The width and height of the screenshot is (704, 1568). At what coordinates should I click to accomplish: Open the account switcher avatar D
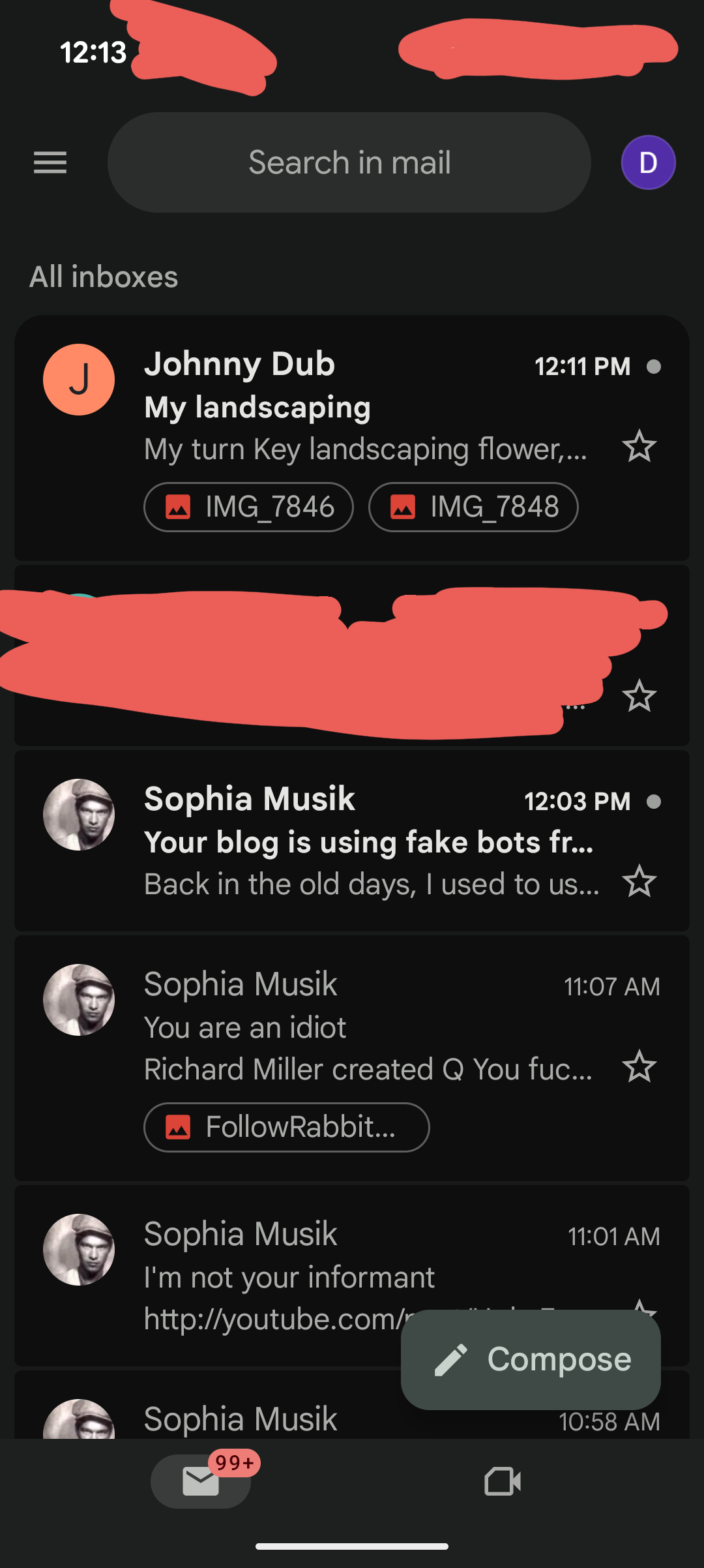647,162
